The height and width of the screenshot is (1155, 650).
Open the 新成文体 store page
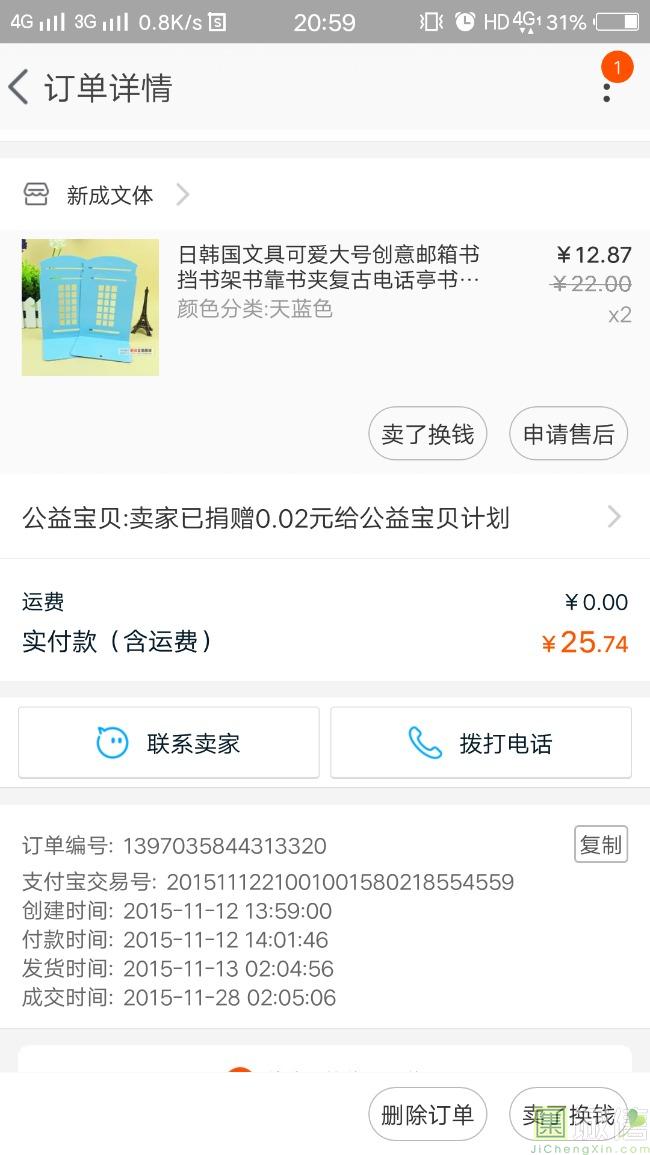point(110,195)
